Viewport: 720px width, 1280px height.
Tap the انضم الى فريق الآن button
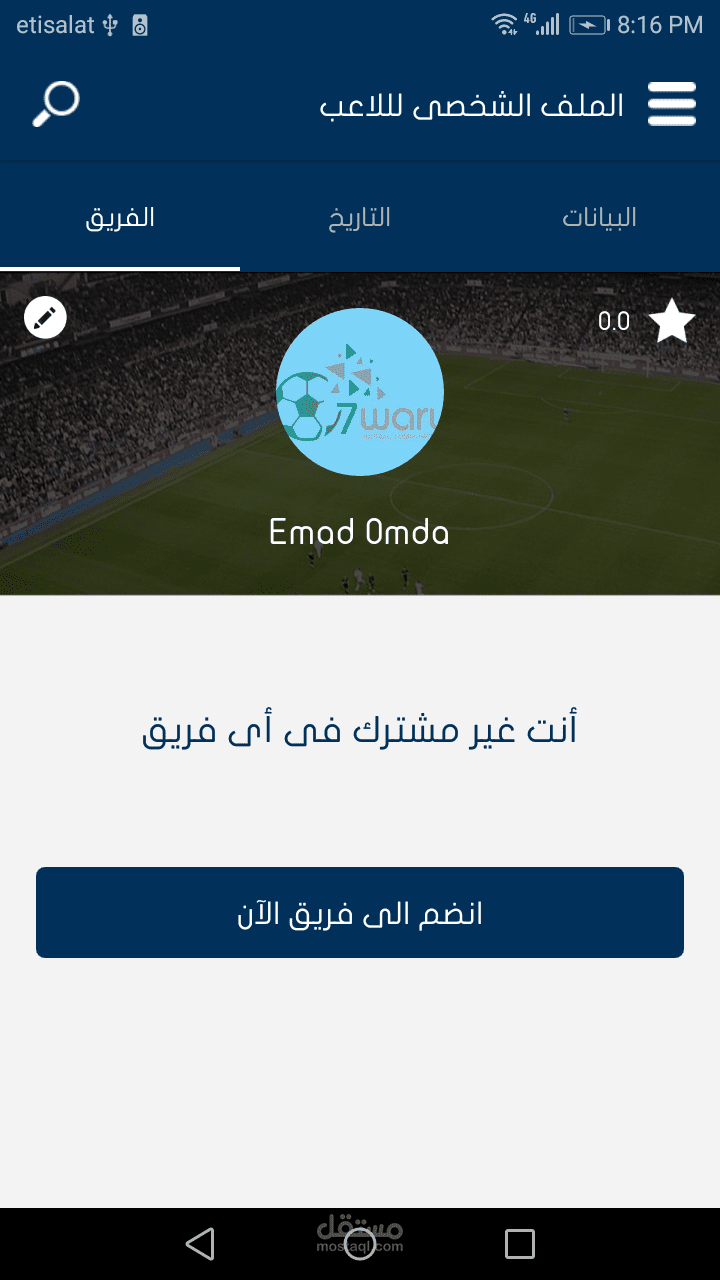click(360, 912)
